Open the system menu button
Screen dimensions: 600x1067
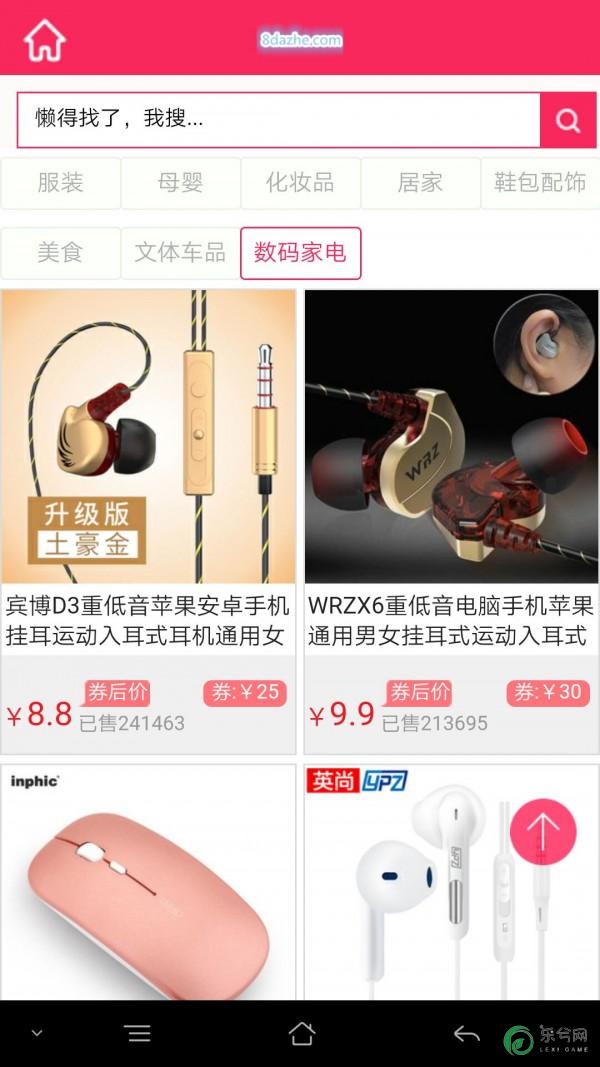pyautogui.click(x=138, y=1034)
